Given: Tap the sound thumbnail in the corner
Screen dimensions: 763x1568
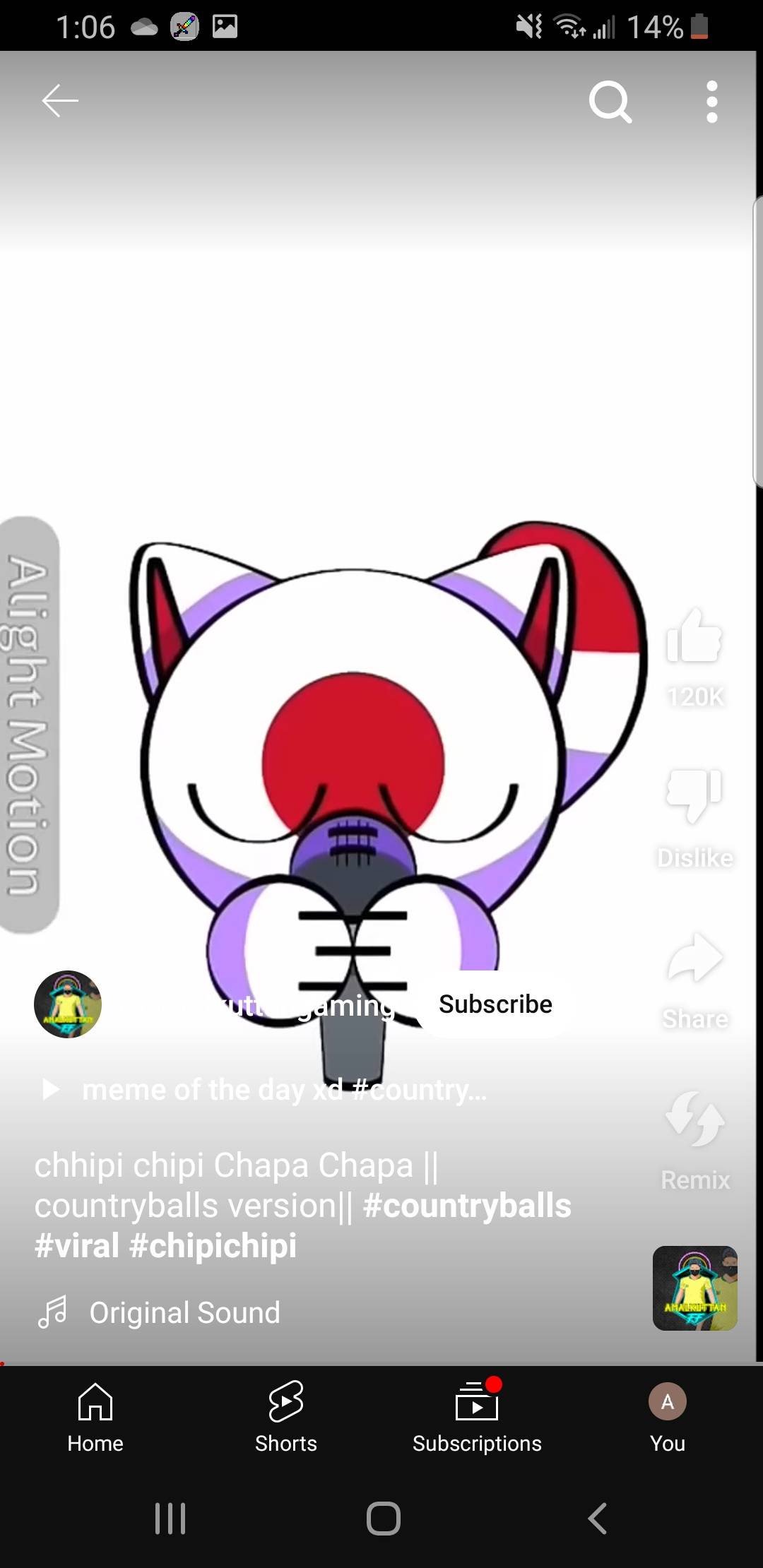Looking at the screenshot, I should (x=694, y=1288).
